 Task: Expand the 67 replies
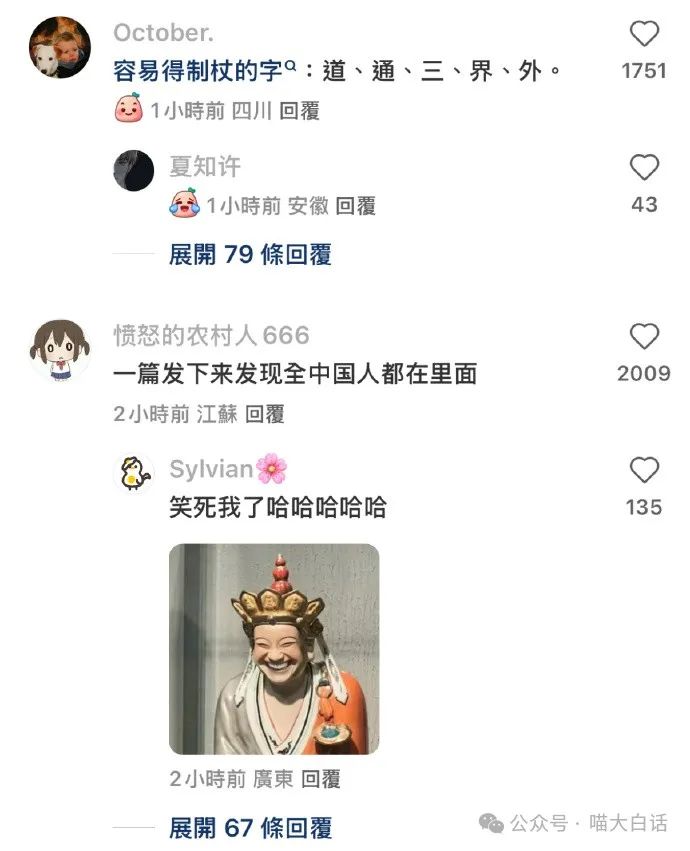click(249, 828)
